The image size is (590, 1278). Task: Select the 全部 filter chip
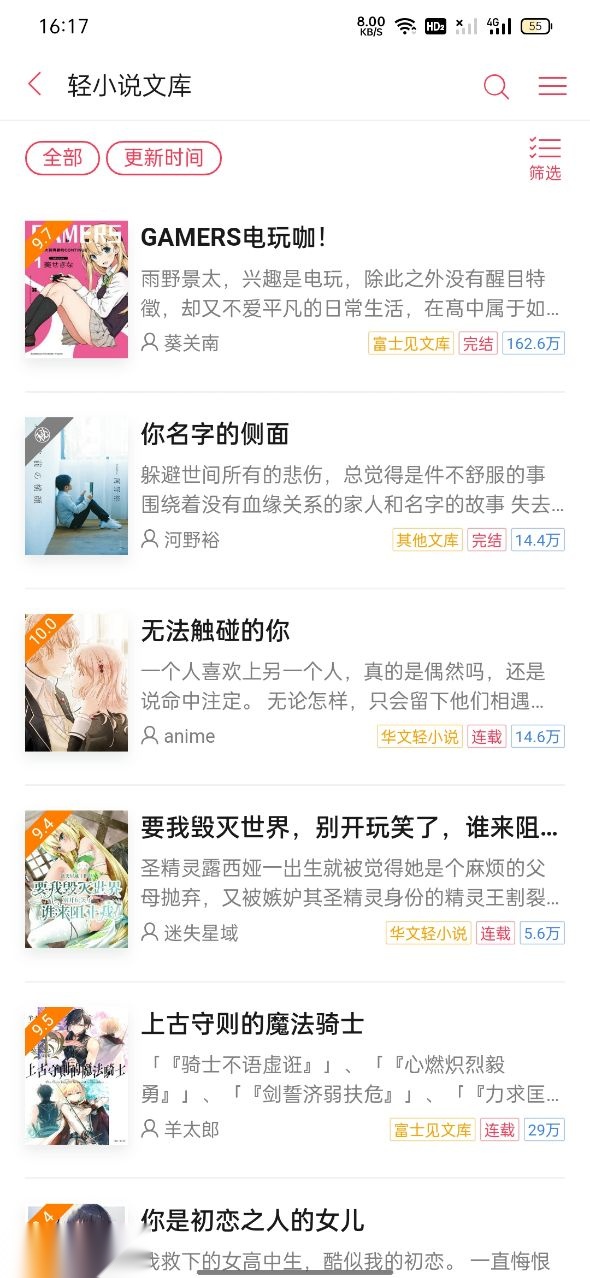click(62, 158)
